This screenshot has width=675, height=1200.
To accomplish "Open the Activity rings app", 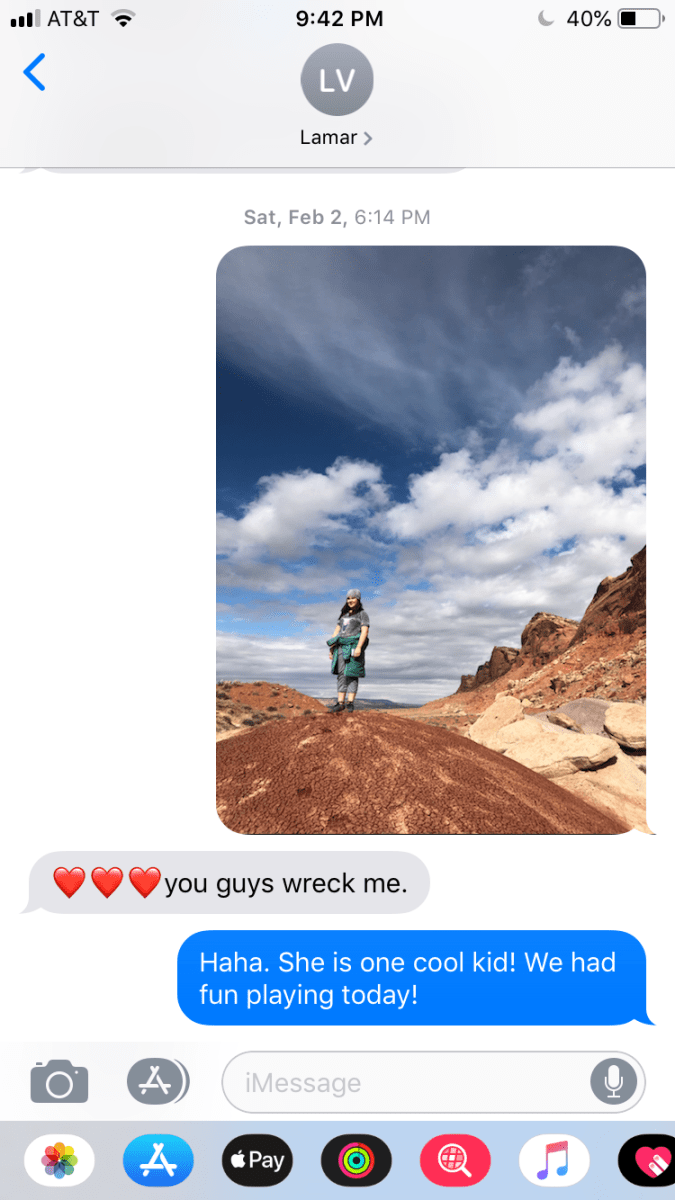I will [356, 1160].
